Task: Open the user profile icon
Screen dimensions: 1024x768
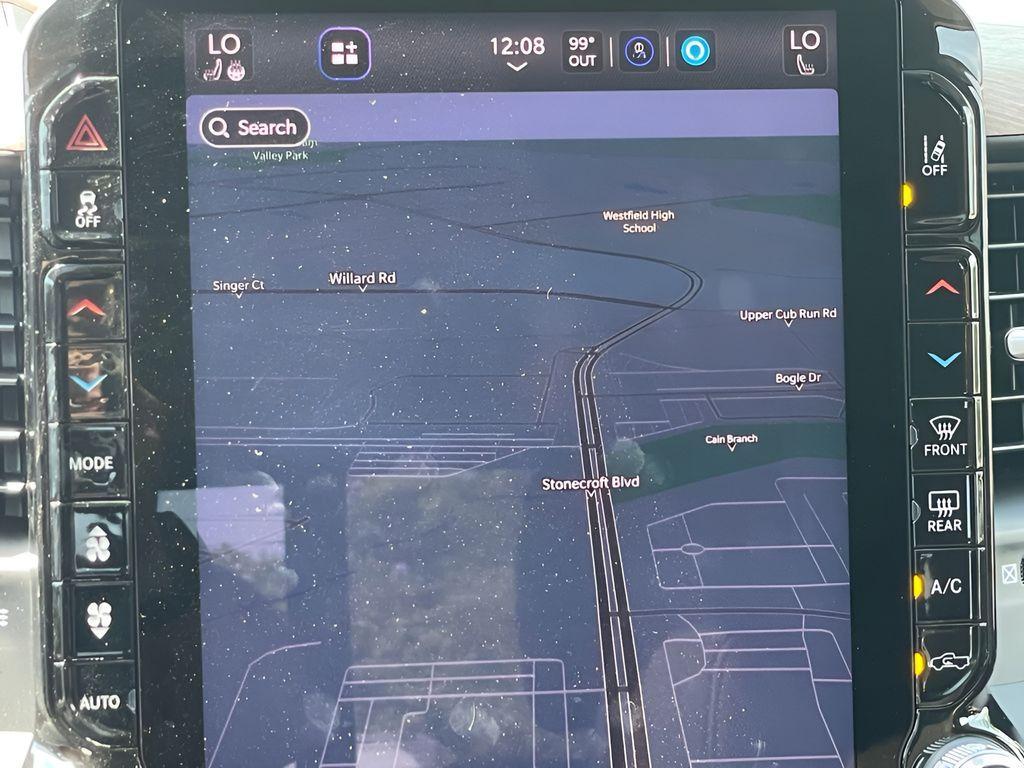Action: (639, 50)
